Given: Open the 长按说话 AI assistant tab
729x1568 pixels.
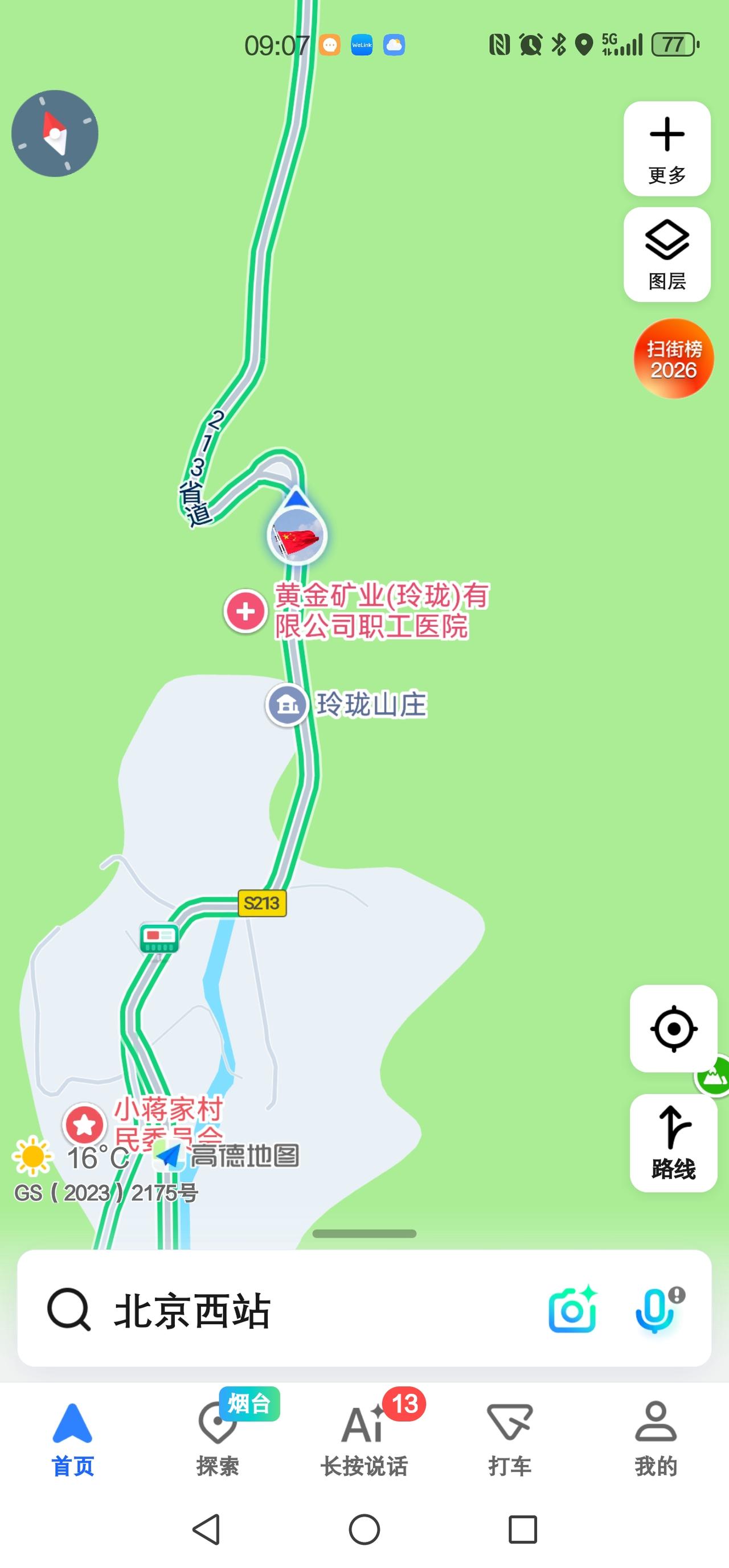Looking at the screenshot, I should point(364,1440).
